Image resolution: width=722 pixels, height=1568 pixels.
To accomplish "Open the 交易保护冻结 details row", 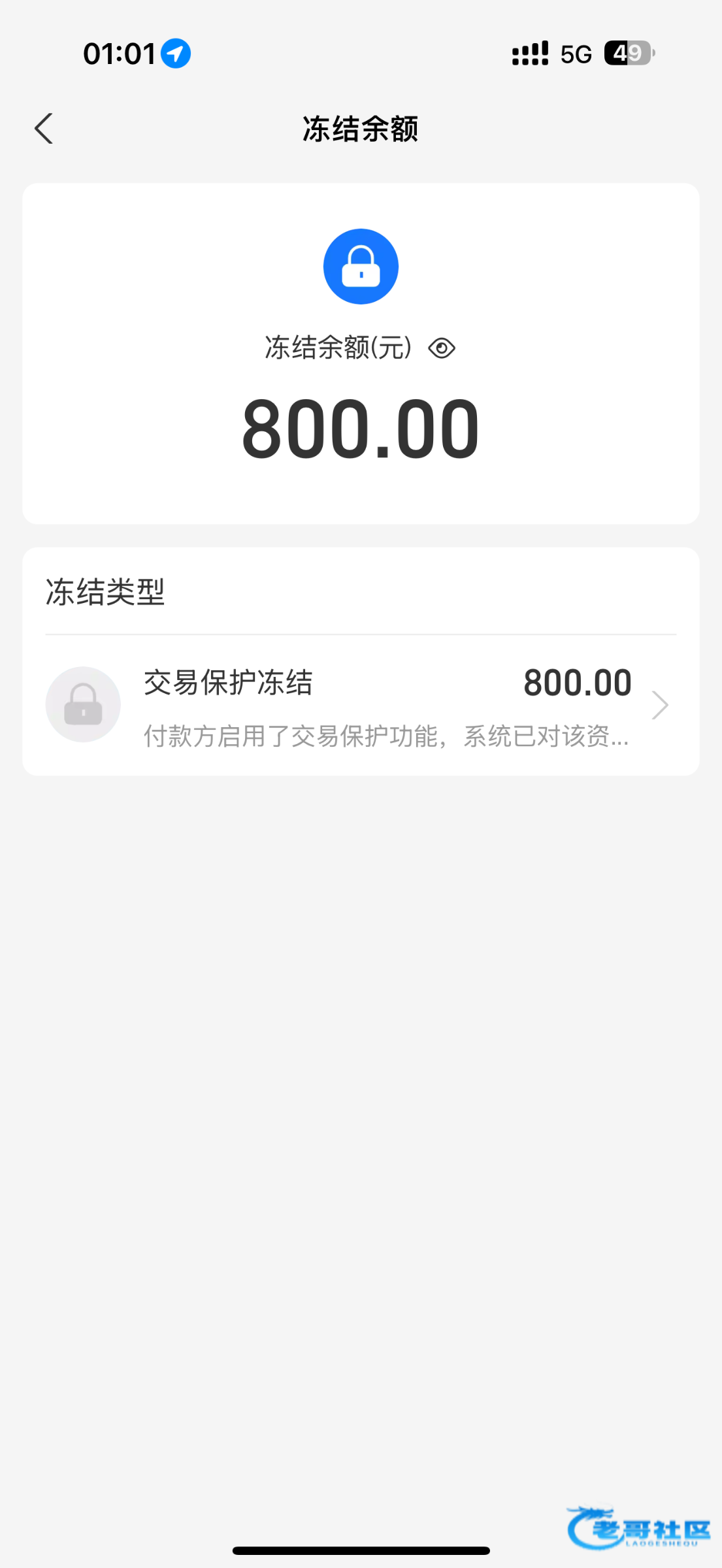I will pyautogui.click(x=361, y=705).
